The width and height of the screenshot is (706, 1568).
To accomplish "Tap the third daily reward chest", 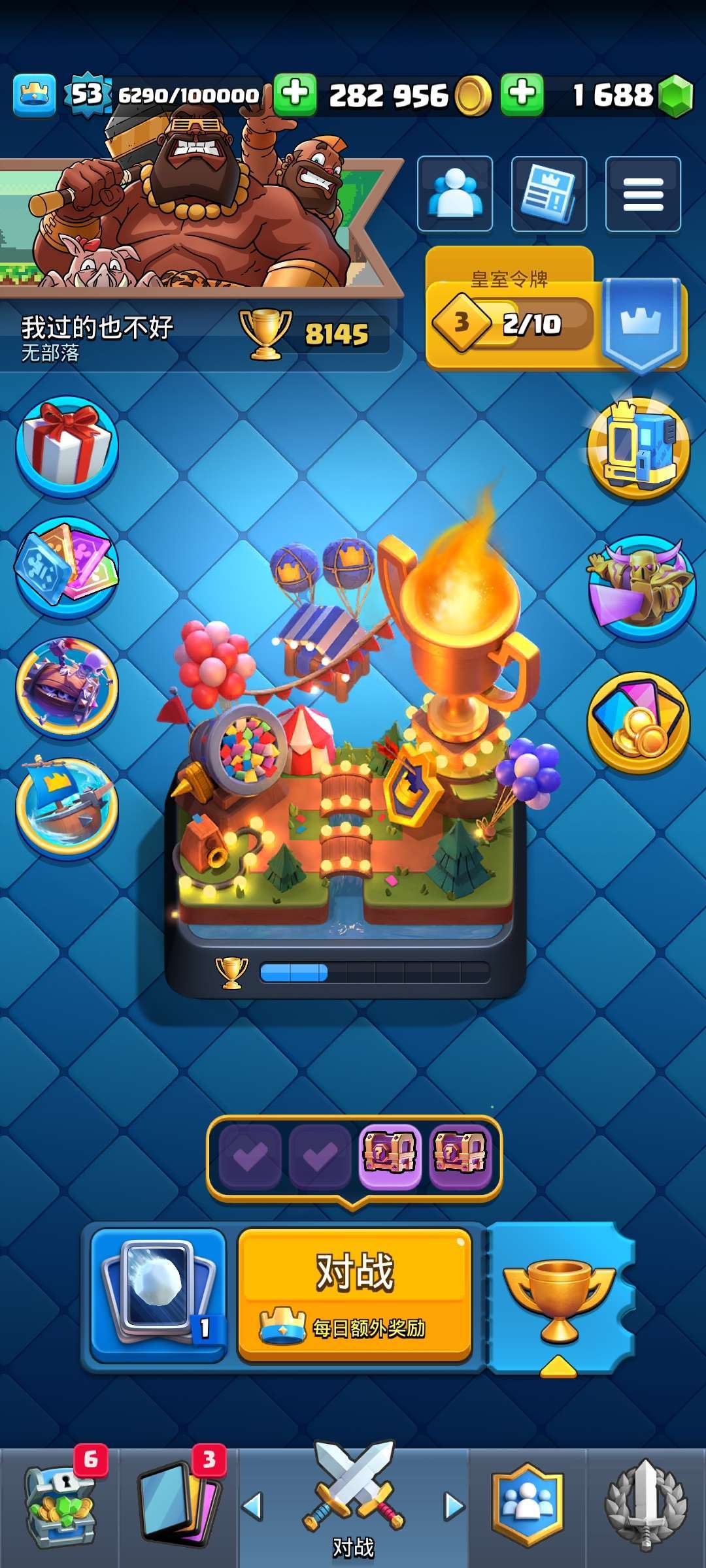I will pyautogui.click(x=390, y=1157).
